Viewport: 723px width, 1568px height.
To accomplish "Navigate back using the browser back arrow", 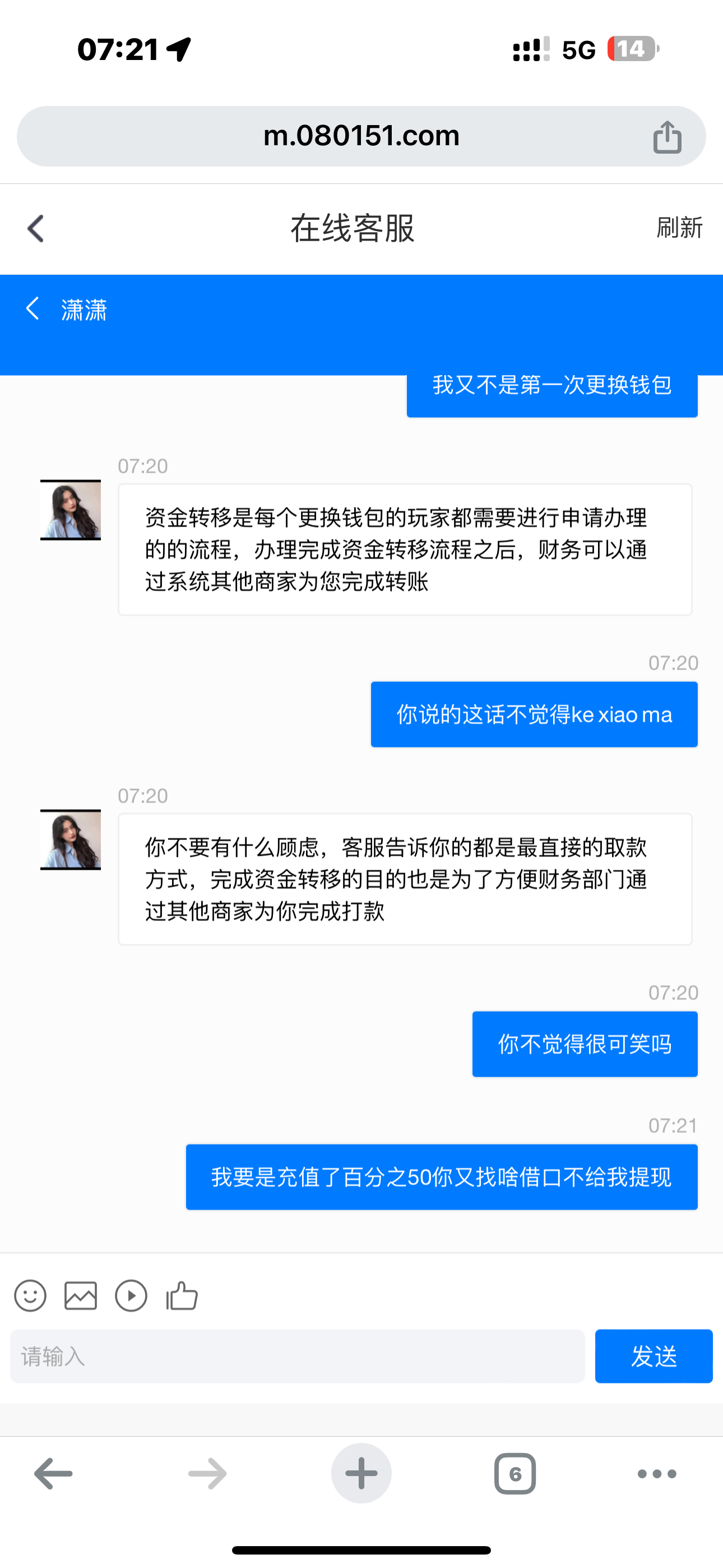I will pos(53,1473).
